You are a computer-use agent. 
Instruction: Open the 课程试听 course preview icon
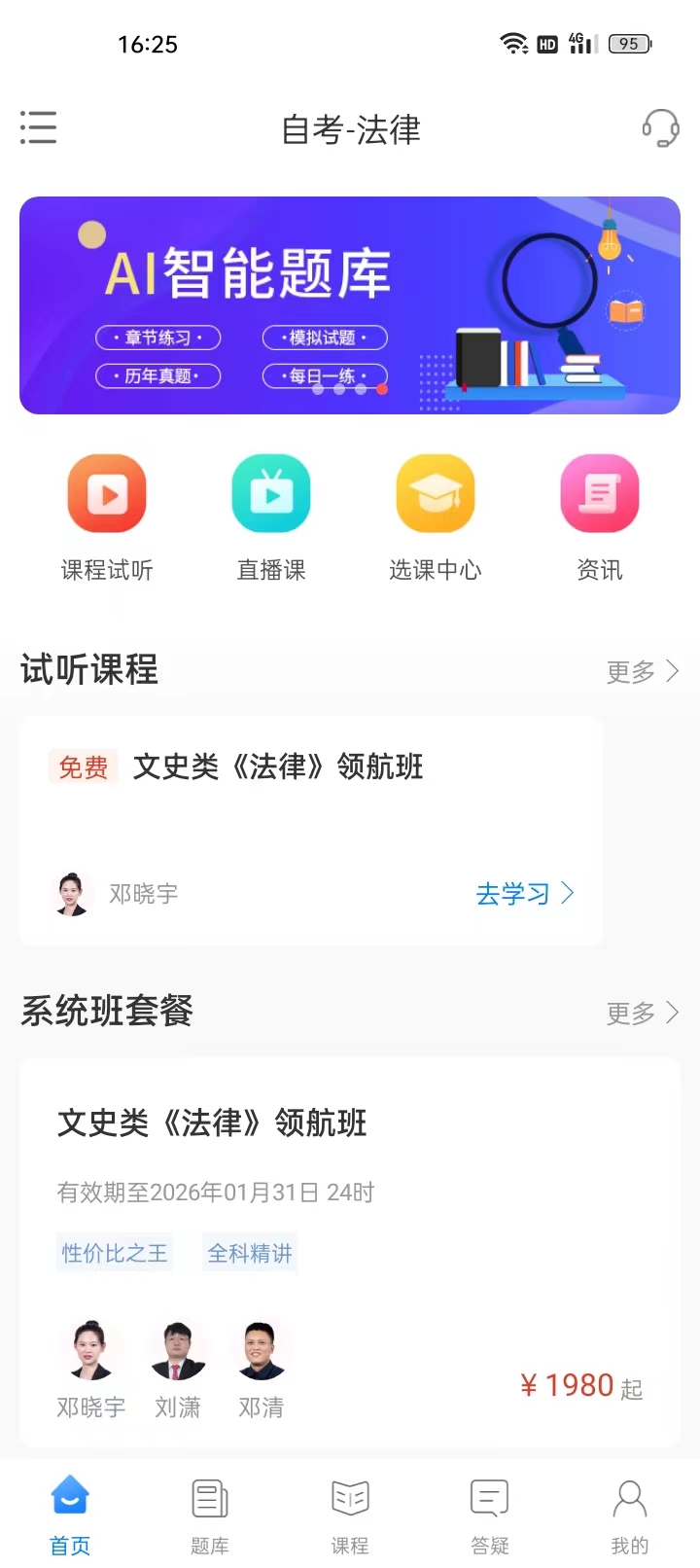[x=107, y=493]
